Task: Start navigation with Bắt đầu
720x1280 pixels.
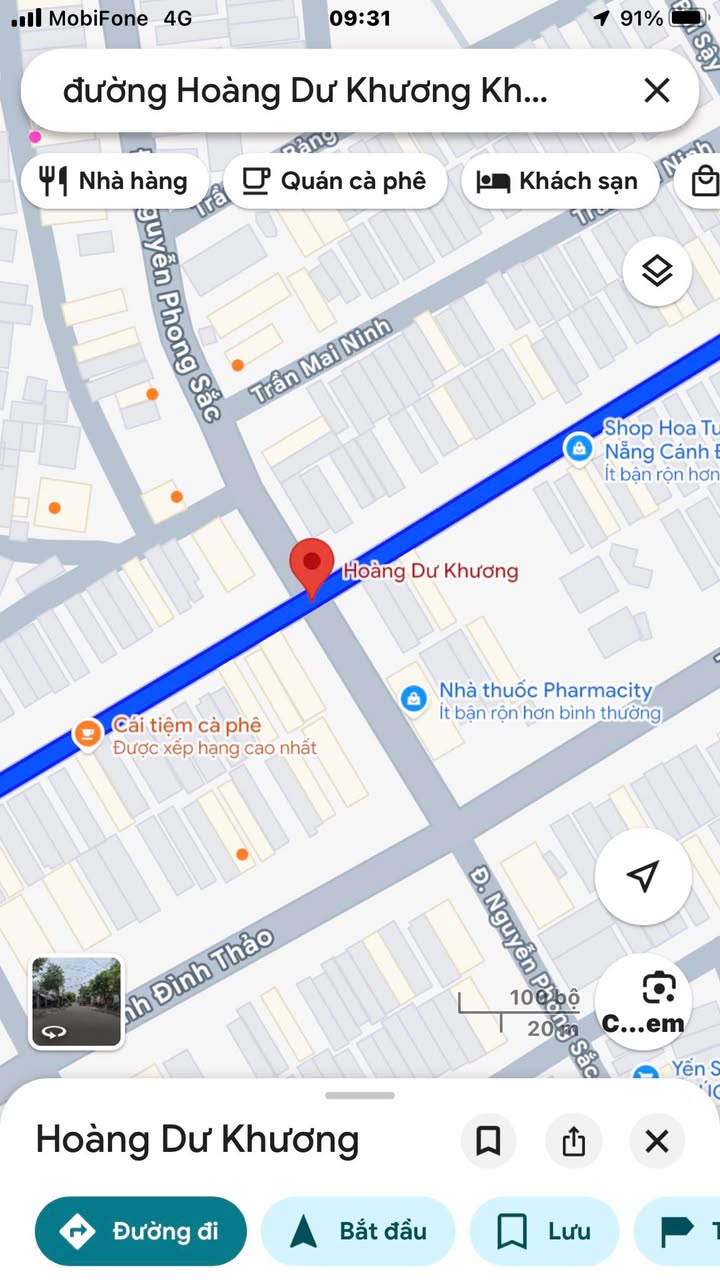Action: tap(358, 1231)
